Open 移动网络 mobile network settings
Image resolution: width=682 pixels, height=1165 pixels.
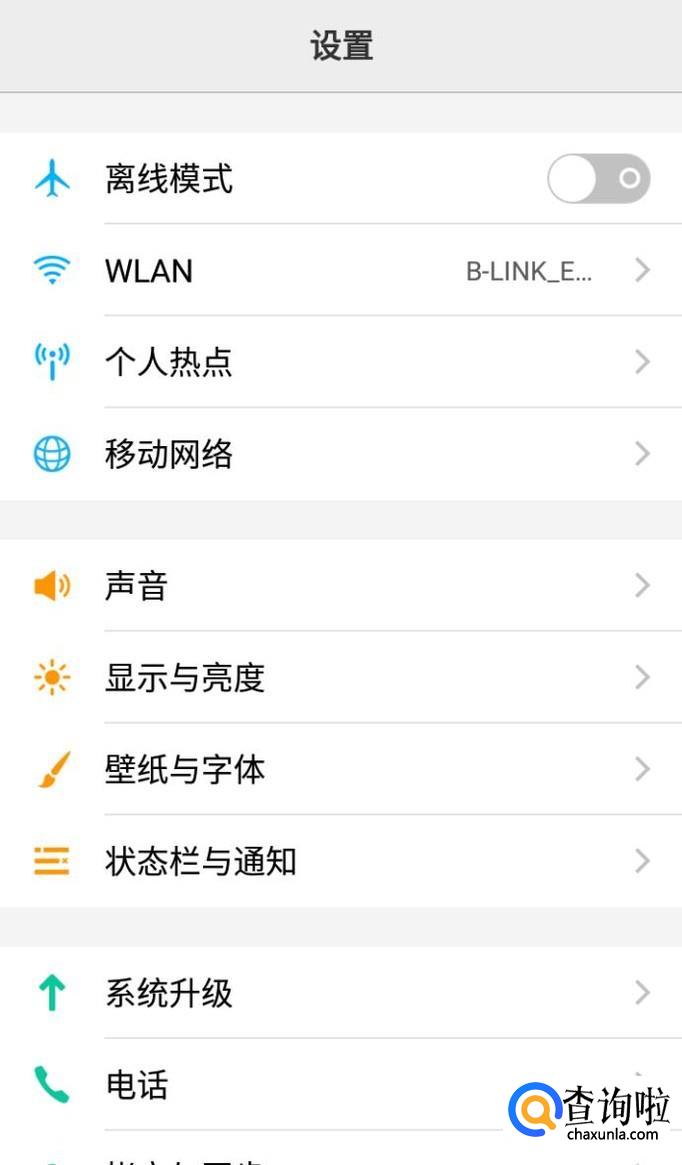pyautogui.click(x=340, y=454)
